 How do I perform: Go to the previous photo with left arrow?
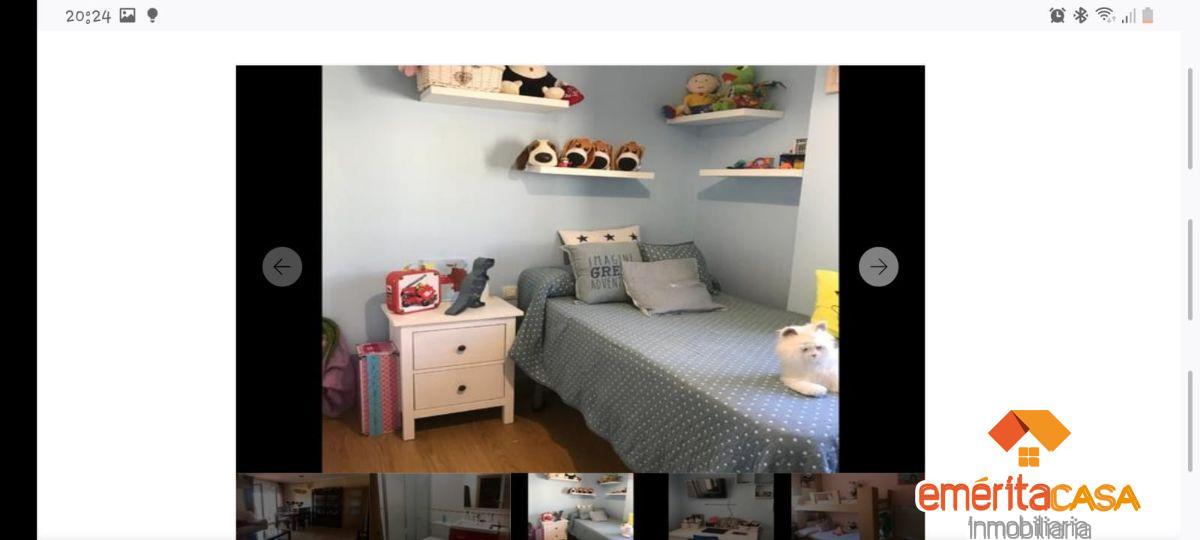(282, 267)
